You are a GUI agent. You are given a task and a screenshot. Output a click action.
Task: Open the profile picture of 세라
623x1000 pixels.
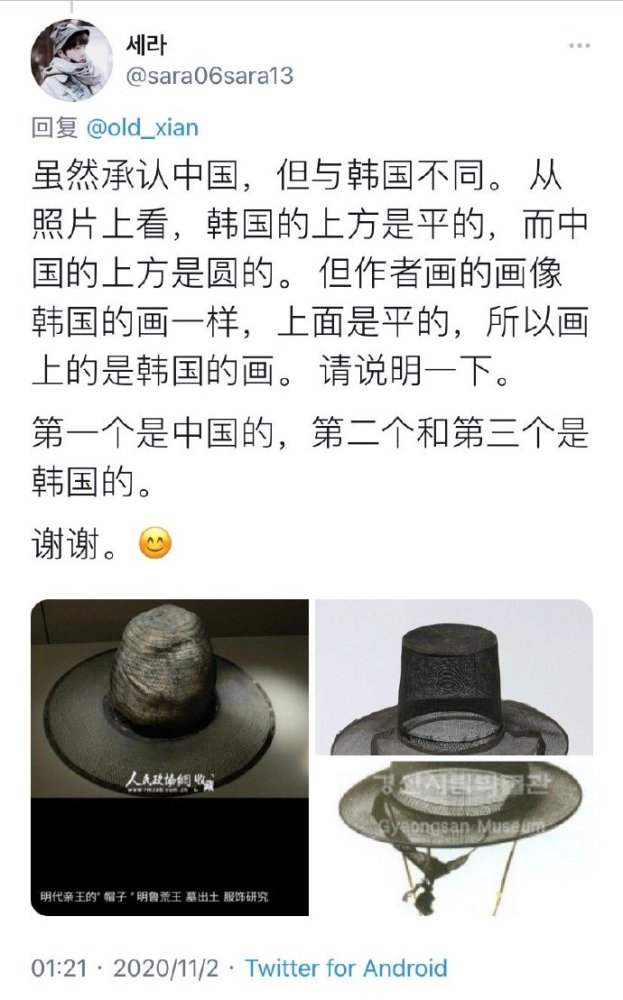71,60
